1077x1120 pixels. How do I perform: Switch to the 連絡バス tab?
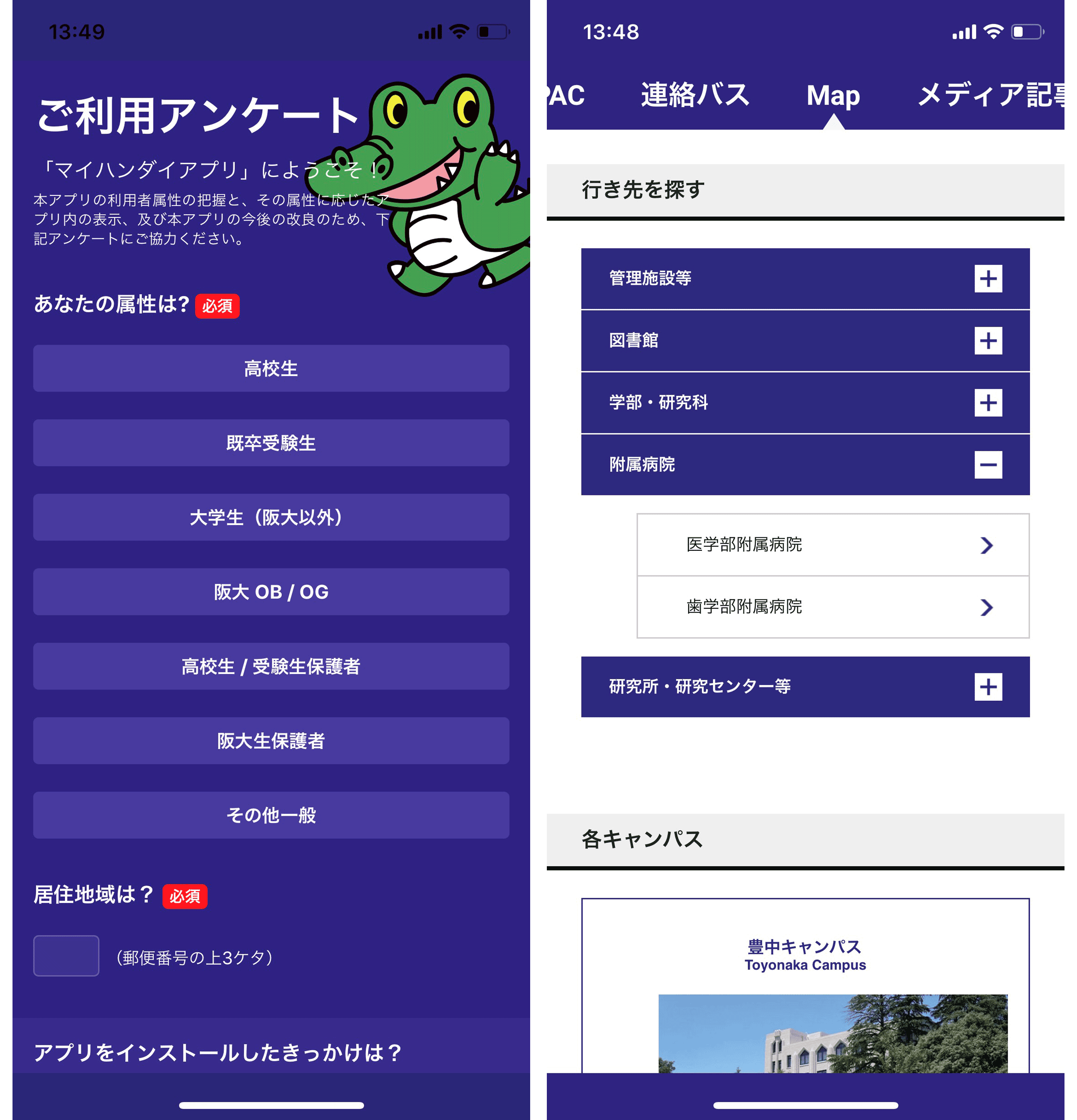coord(695,95)
